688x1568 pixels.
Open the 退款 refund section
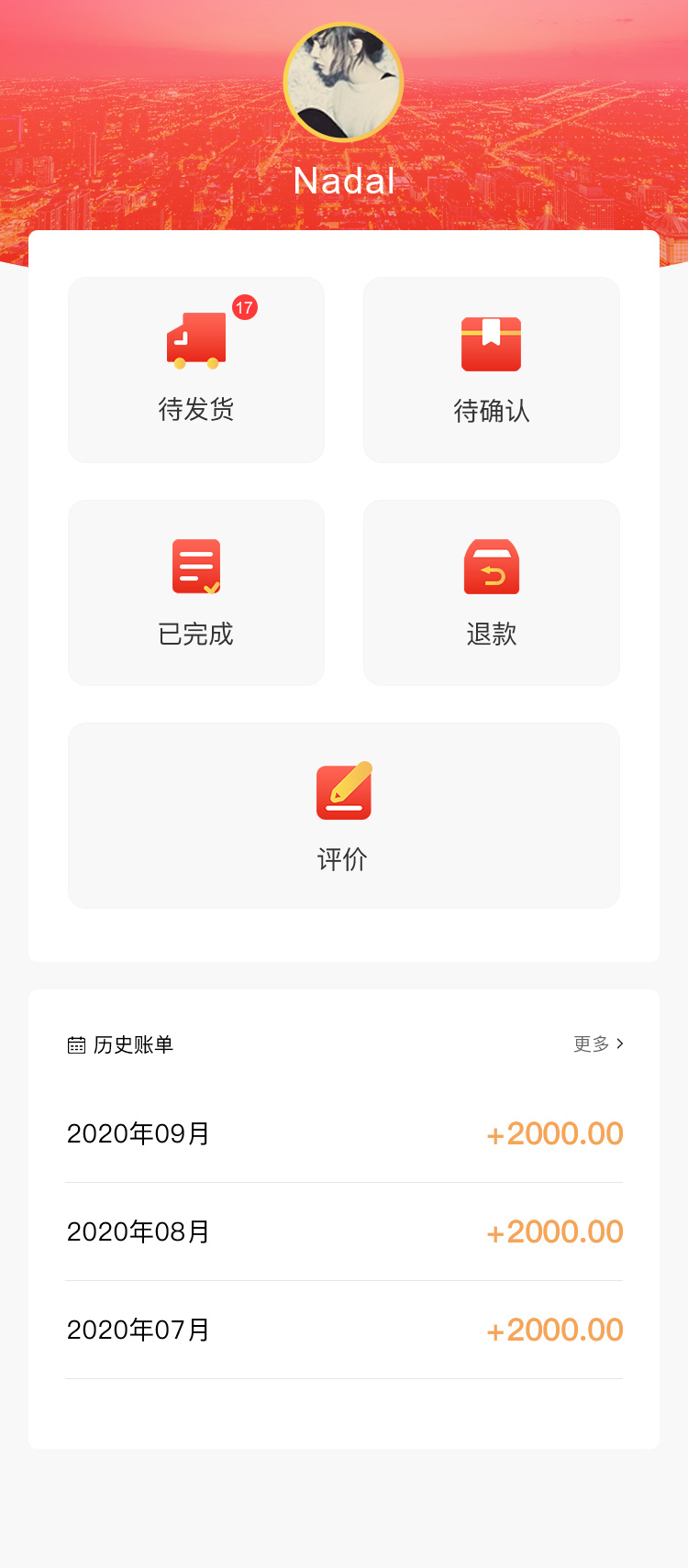492,592
